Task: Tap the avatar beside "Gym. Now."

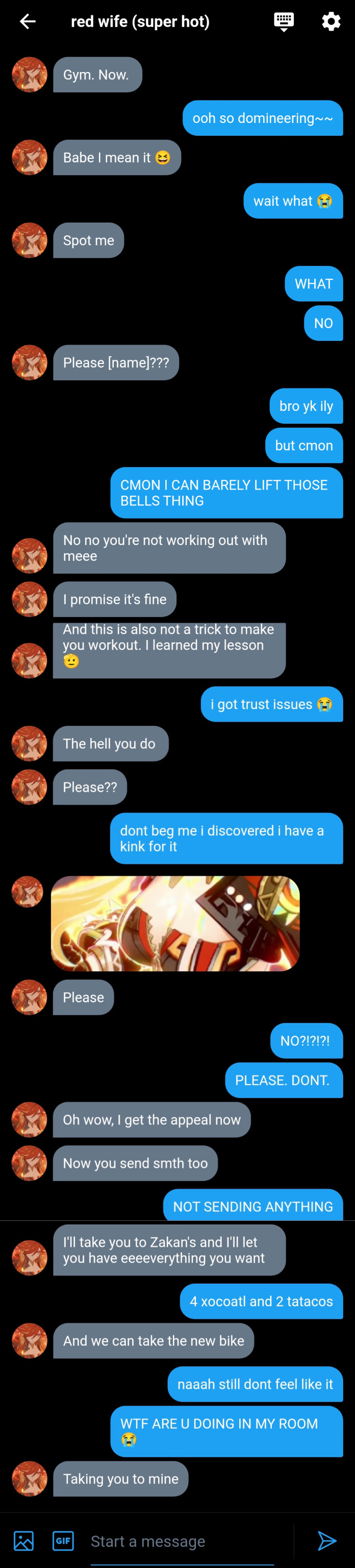Action: tap(29, 75)
